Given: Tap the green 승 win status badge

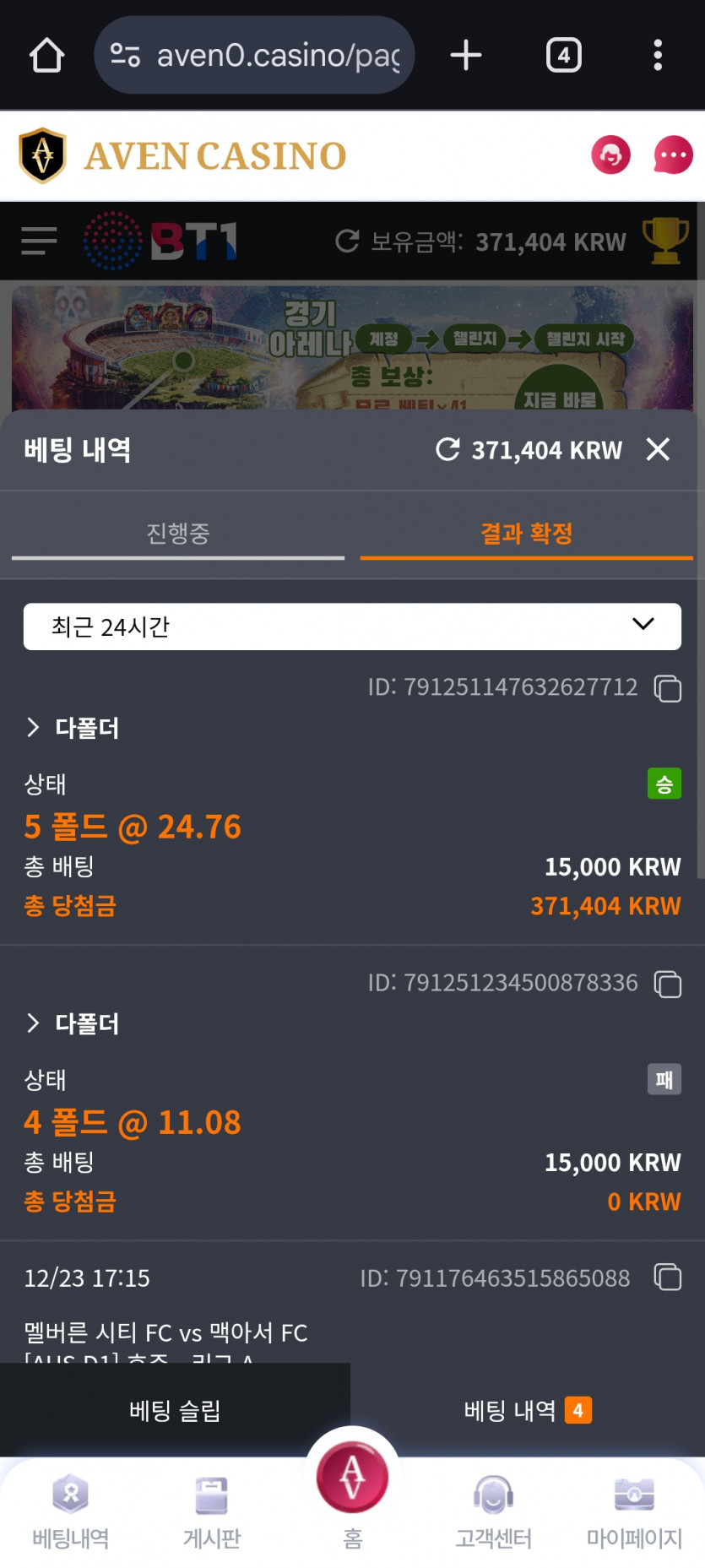Looking at the screenshot, I should click(x=664, y=784).
